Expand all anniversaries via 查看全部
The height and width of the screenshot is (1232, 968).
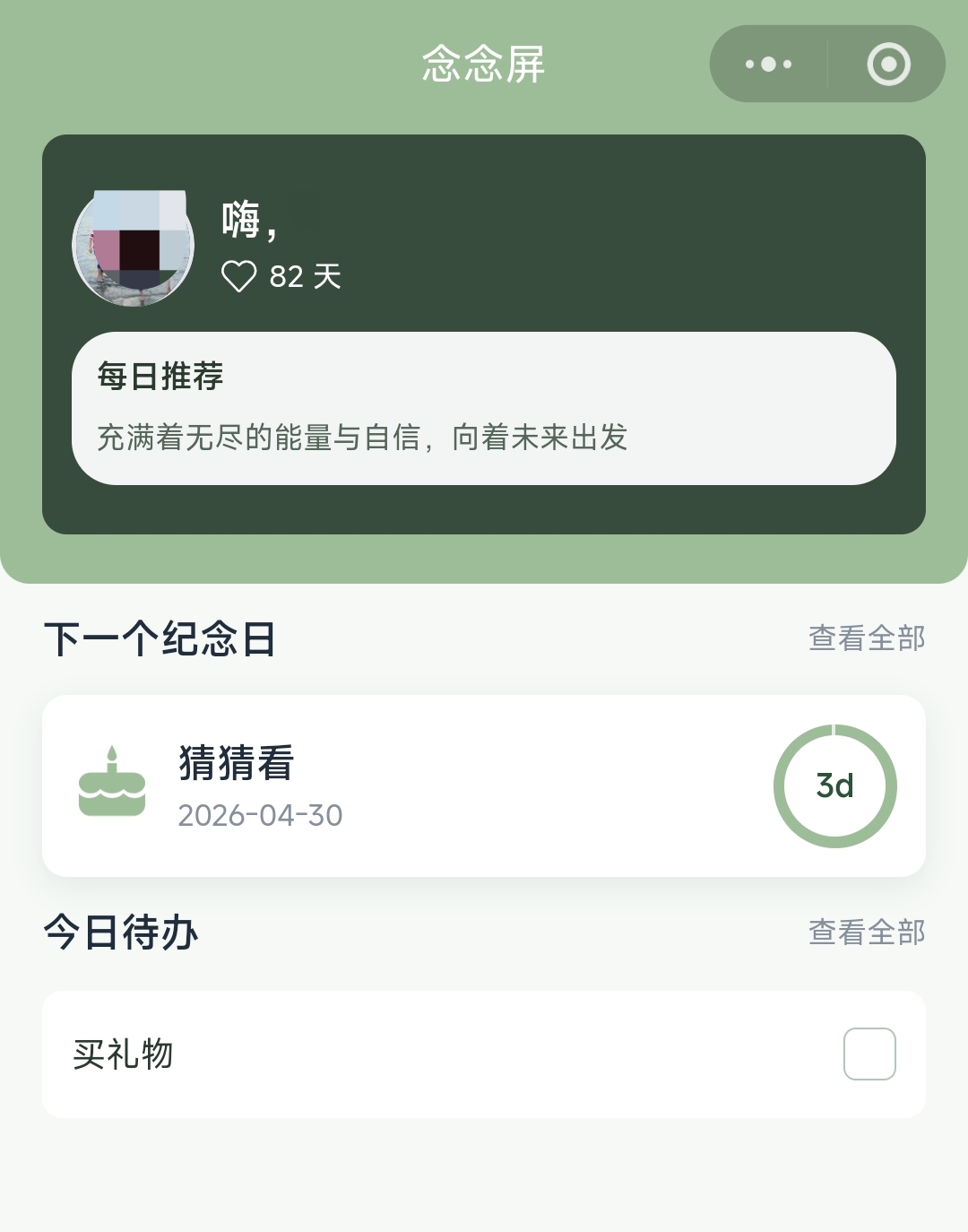coord(866,638)
